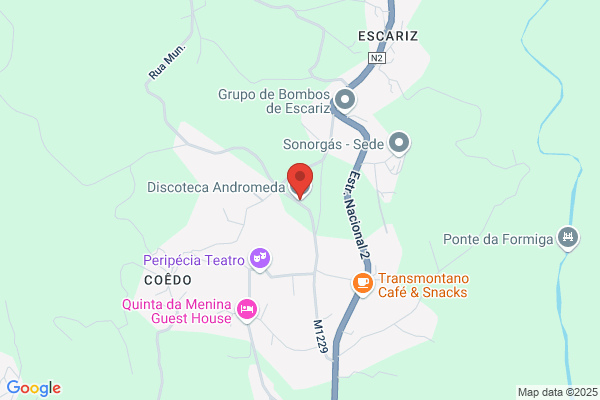Open Grupo de Bombos de Escariz marker
This screenshot has width=600, height=400.
click(x=345, y=100)
